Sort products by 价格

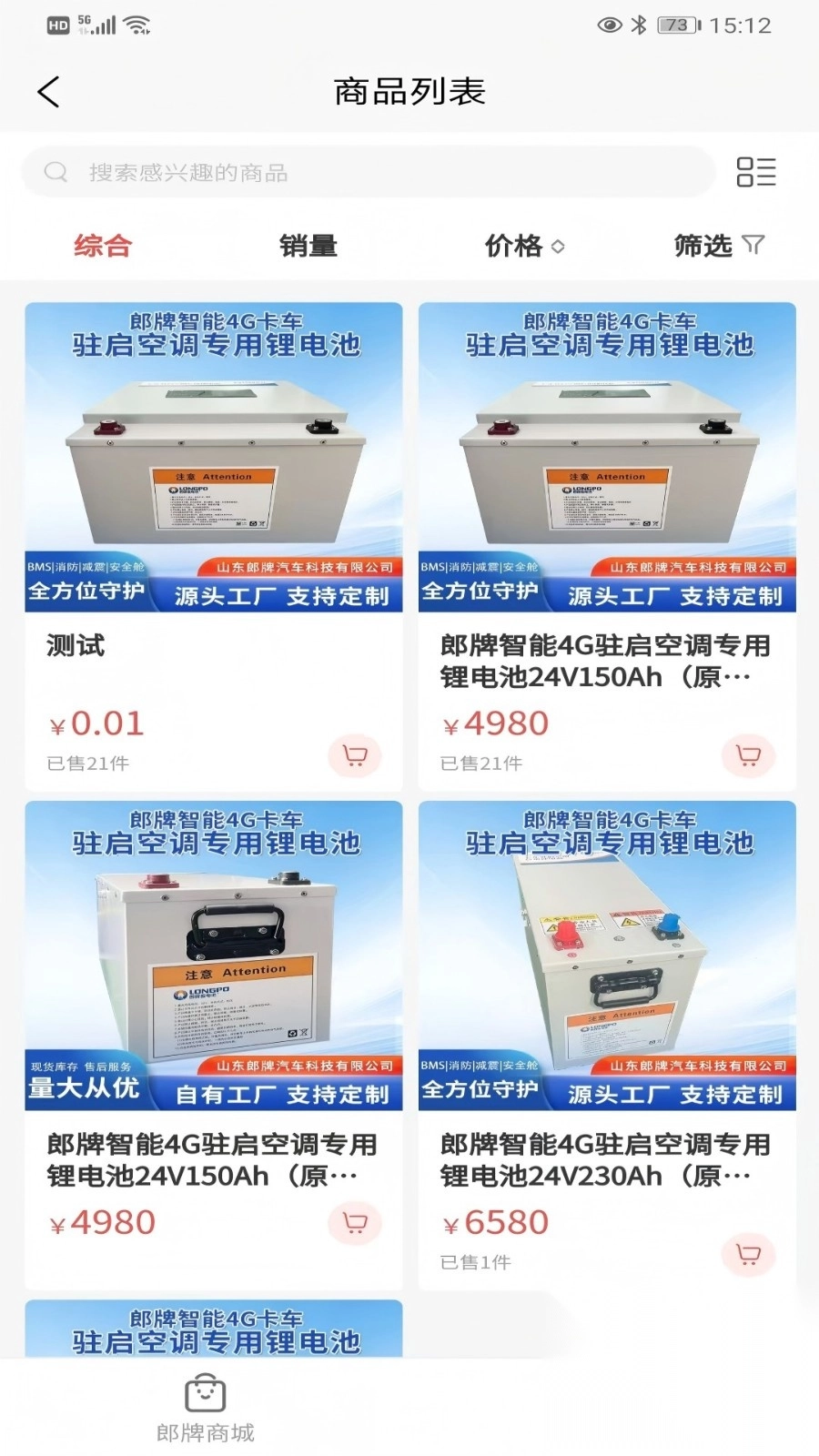pyautogui.click(x=524, y=246)
